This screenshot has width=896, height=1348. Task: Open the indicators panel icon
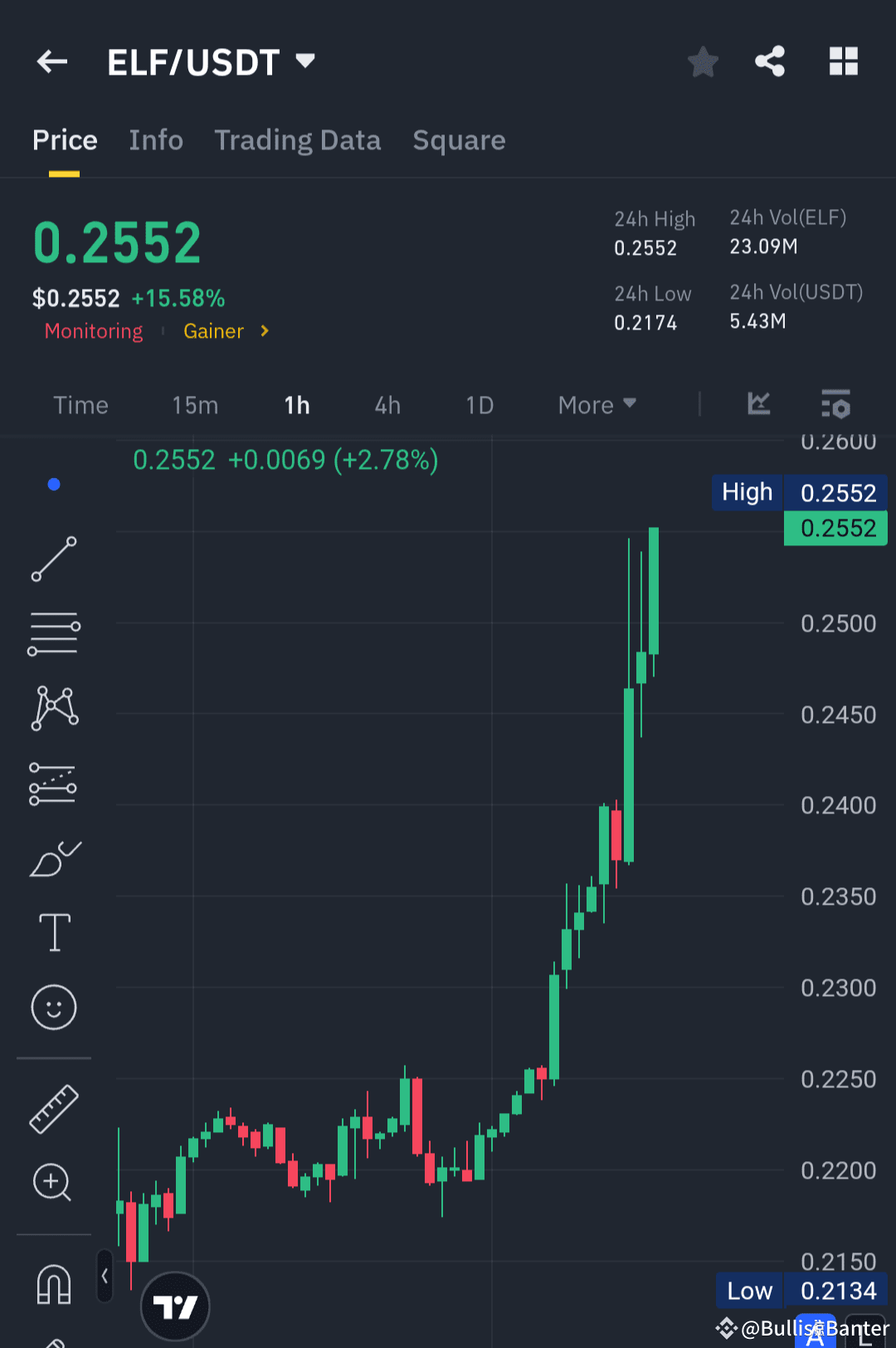(757, 404)
